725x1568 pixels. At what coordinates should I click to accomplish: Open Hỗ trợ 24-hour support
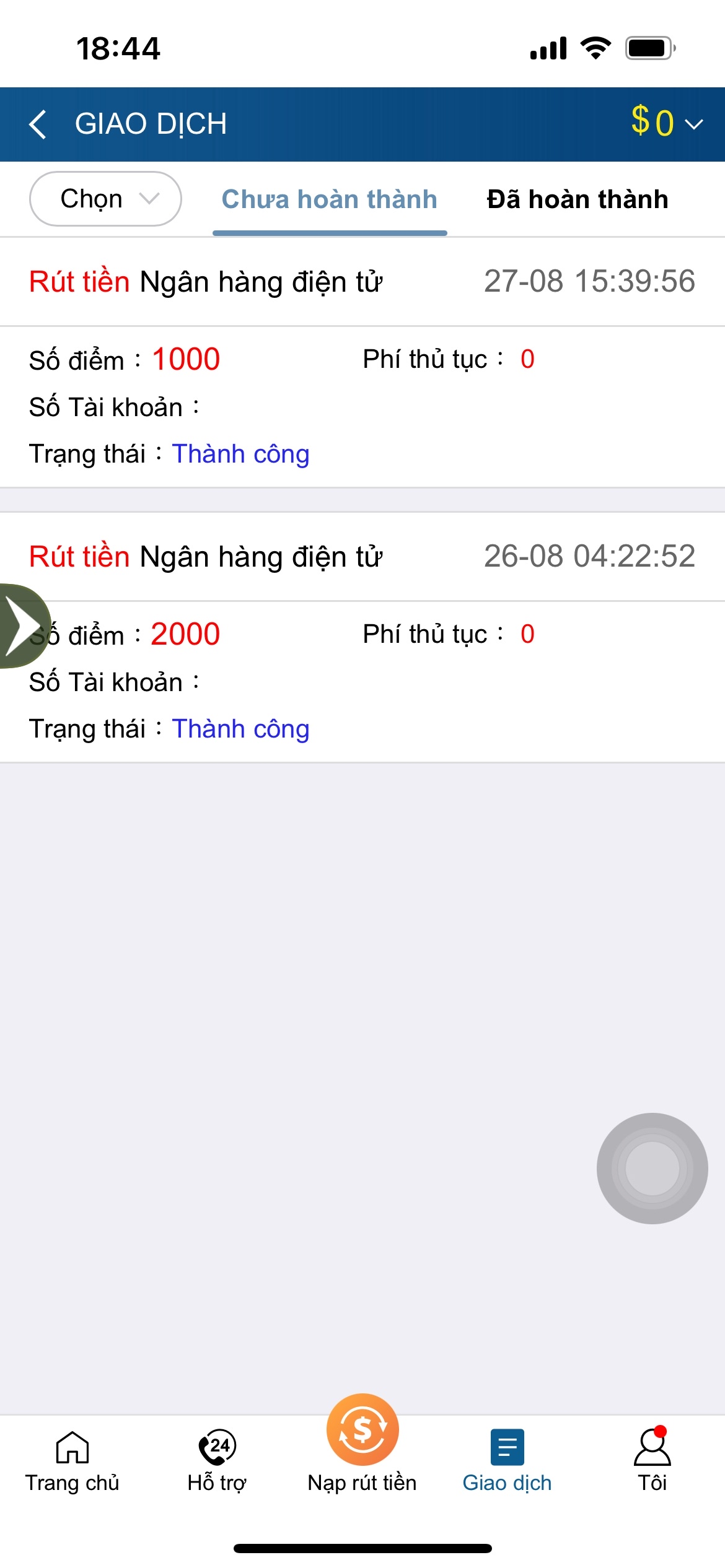(217, 1460)
